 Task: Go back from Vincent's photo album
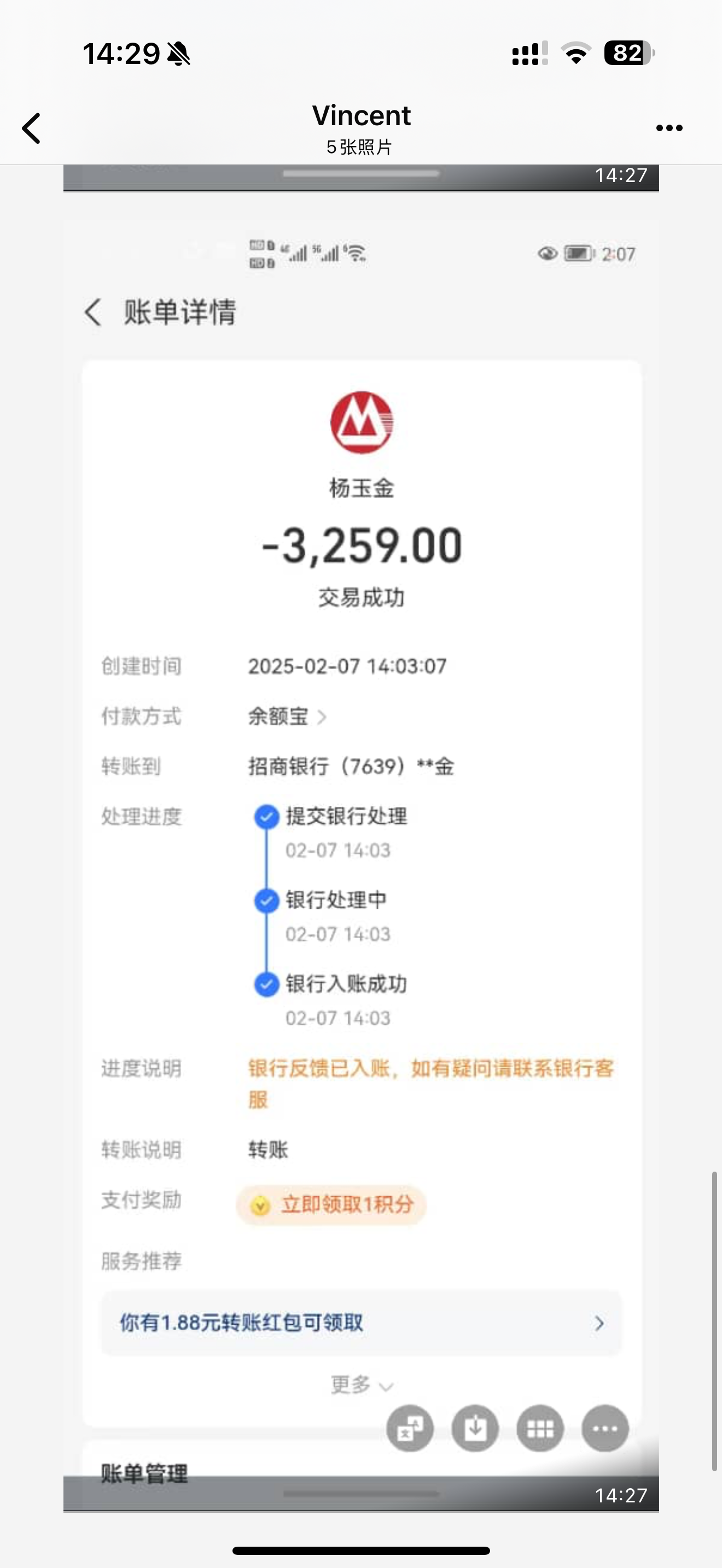(32, 128)
